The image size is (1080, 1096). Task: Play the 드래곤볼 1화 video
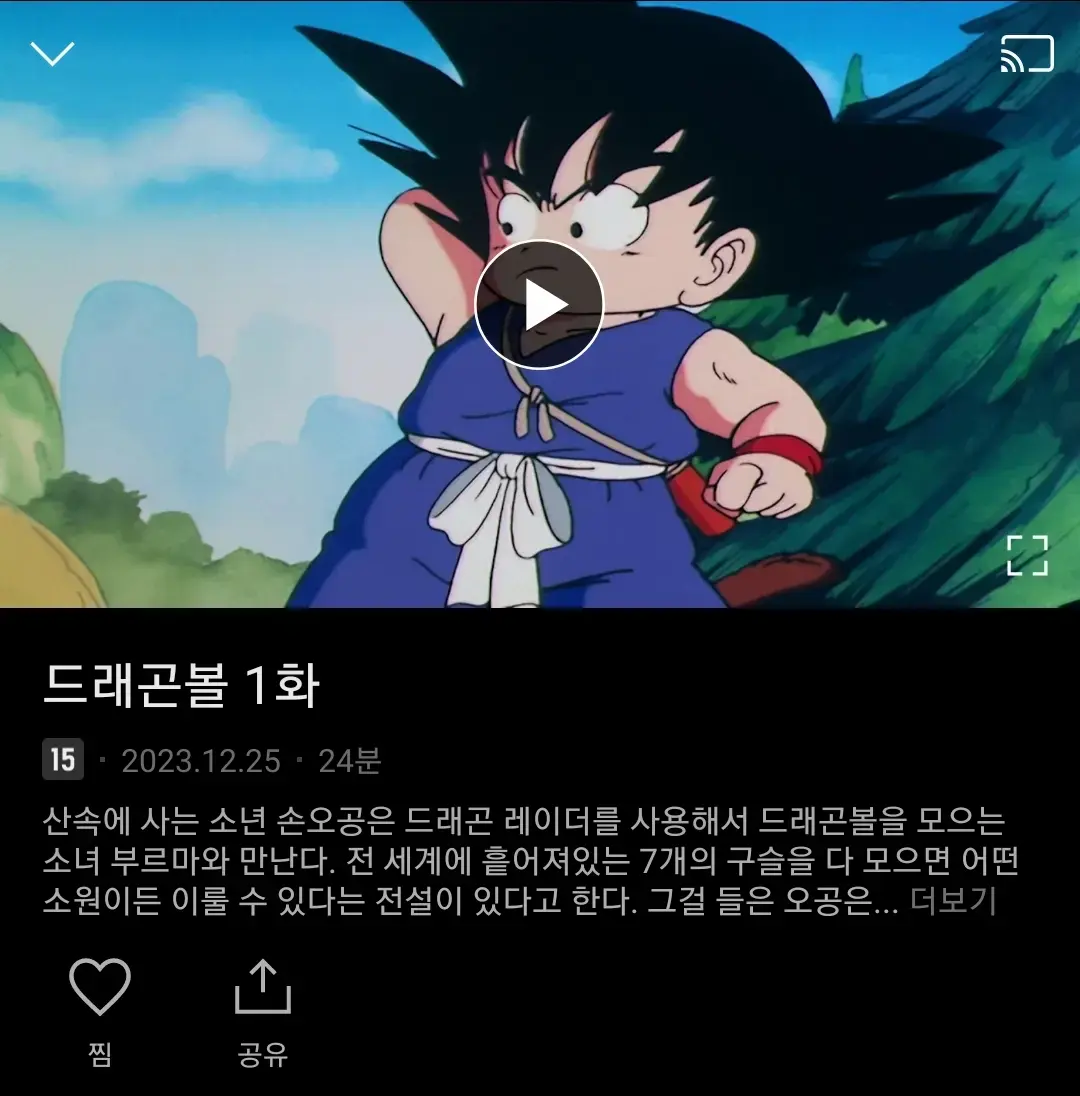(x=539, y=305)
